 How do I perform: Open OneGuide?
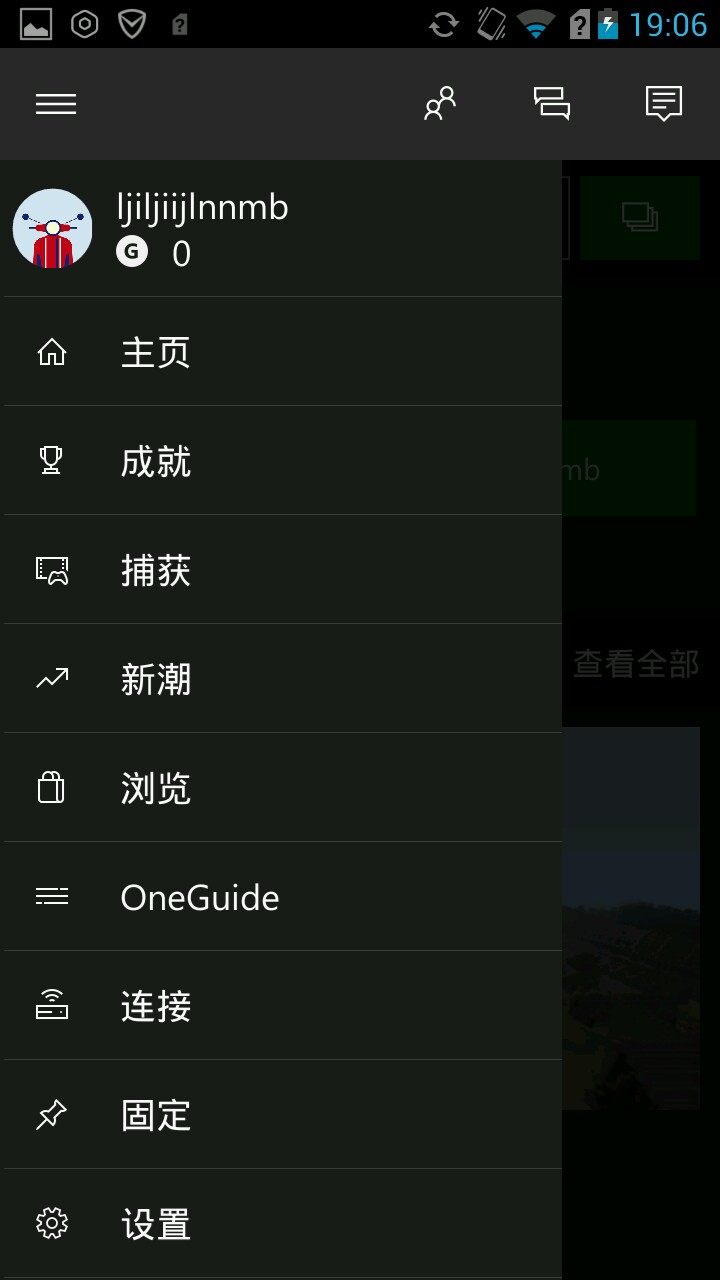click(199, 897)
